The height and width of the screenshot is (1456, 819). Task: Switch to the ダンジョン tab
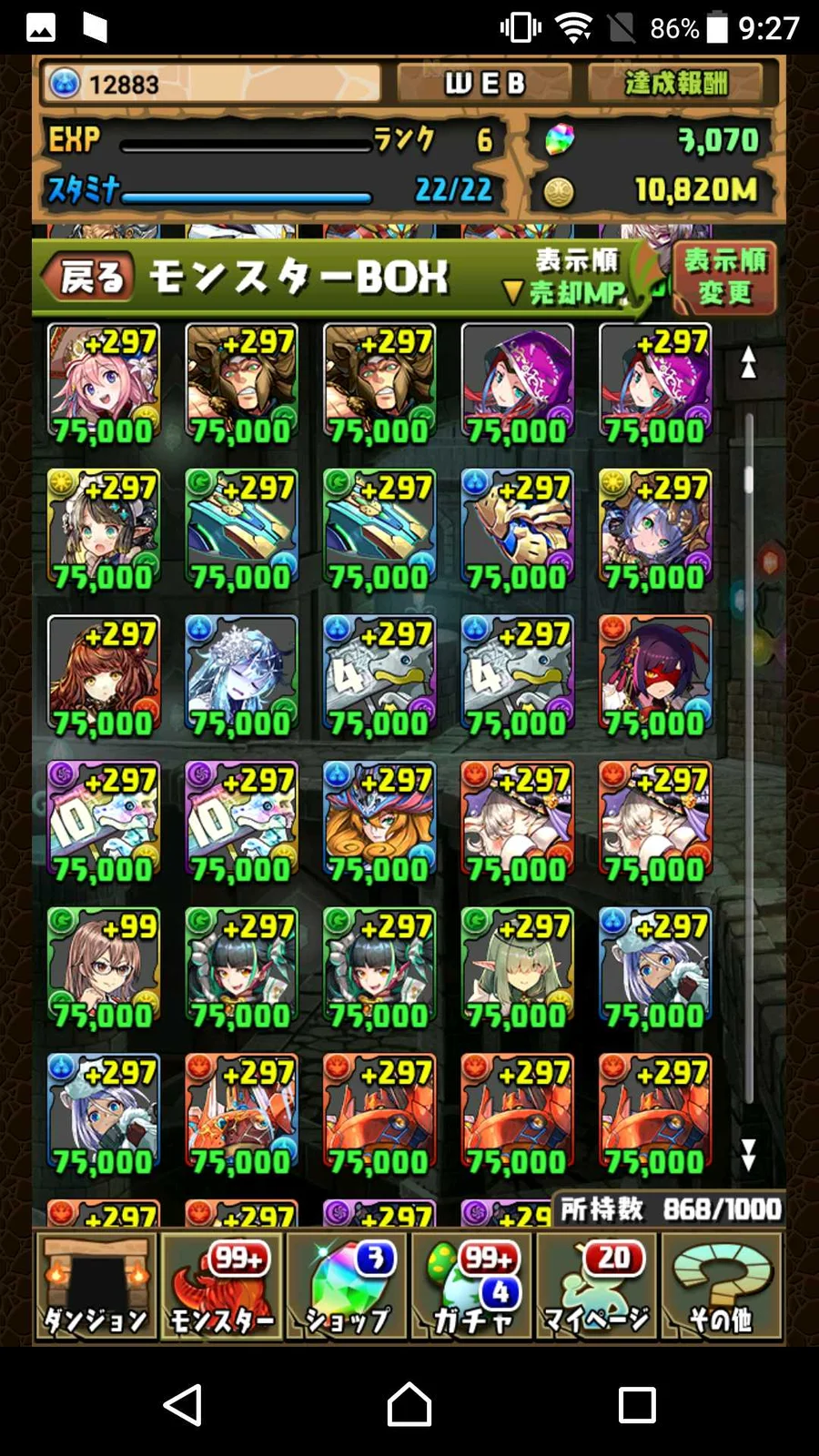(96, 1286)
